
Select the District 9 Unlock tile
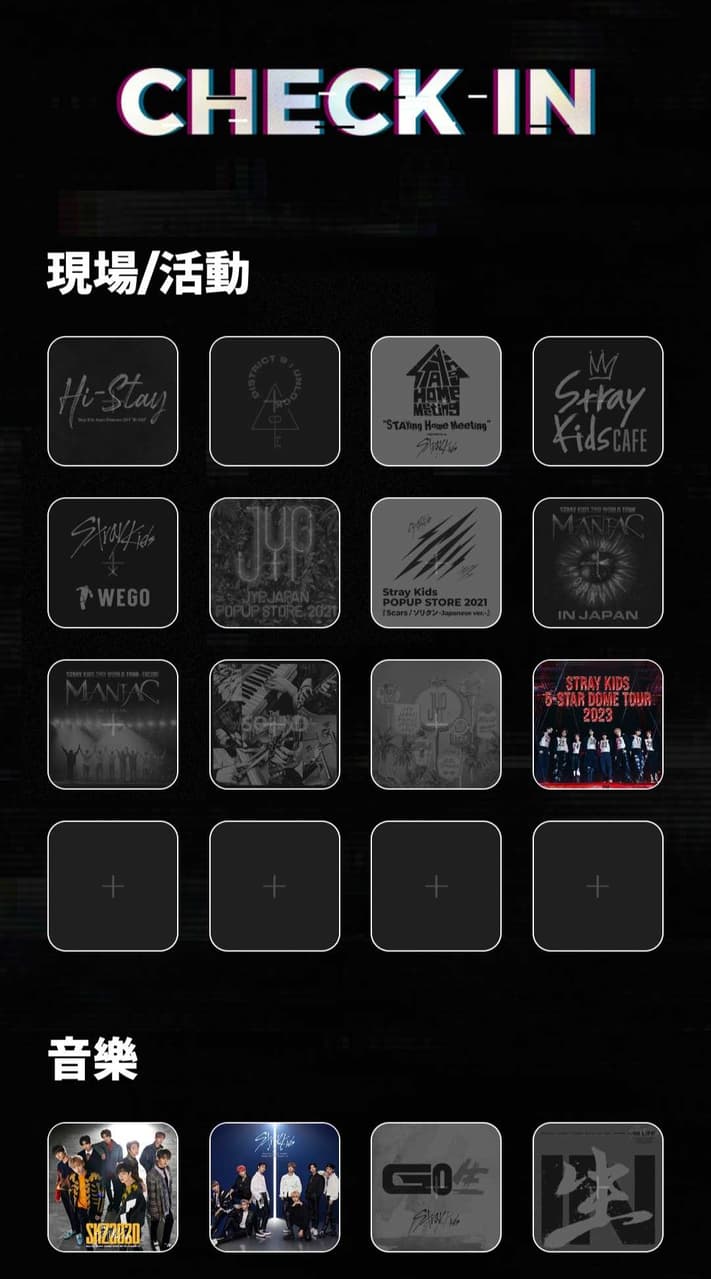click(x=275, y=401)
